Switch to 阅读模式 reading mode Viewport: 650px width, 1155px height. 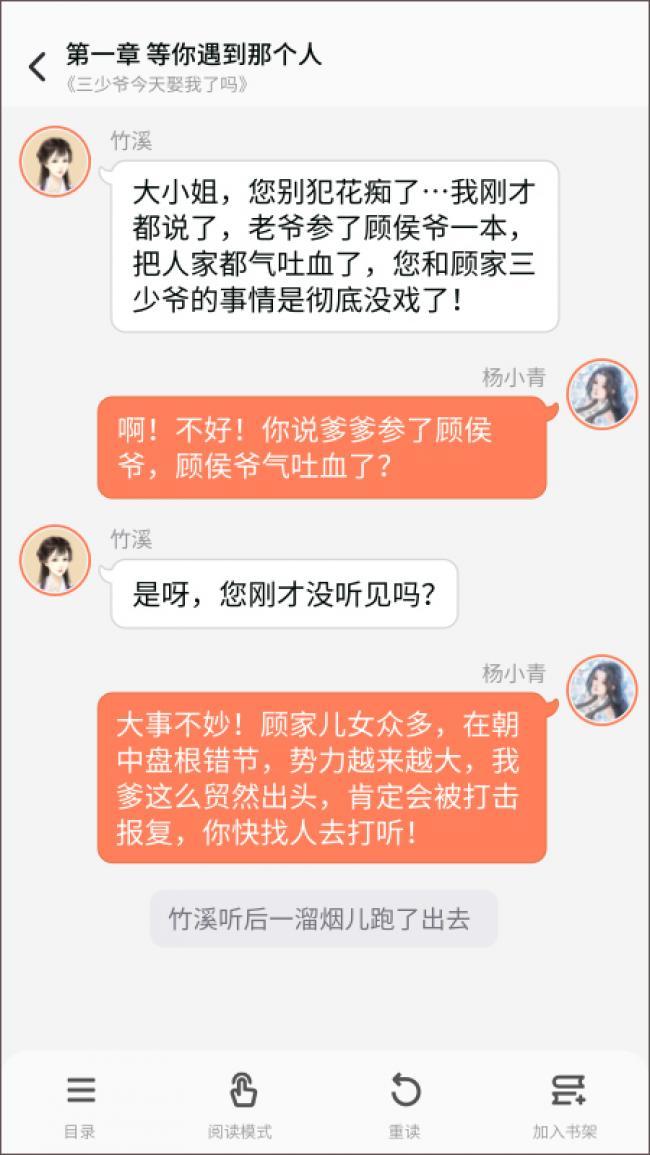(240, 1105)
